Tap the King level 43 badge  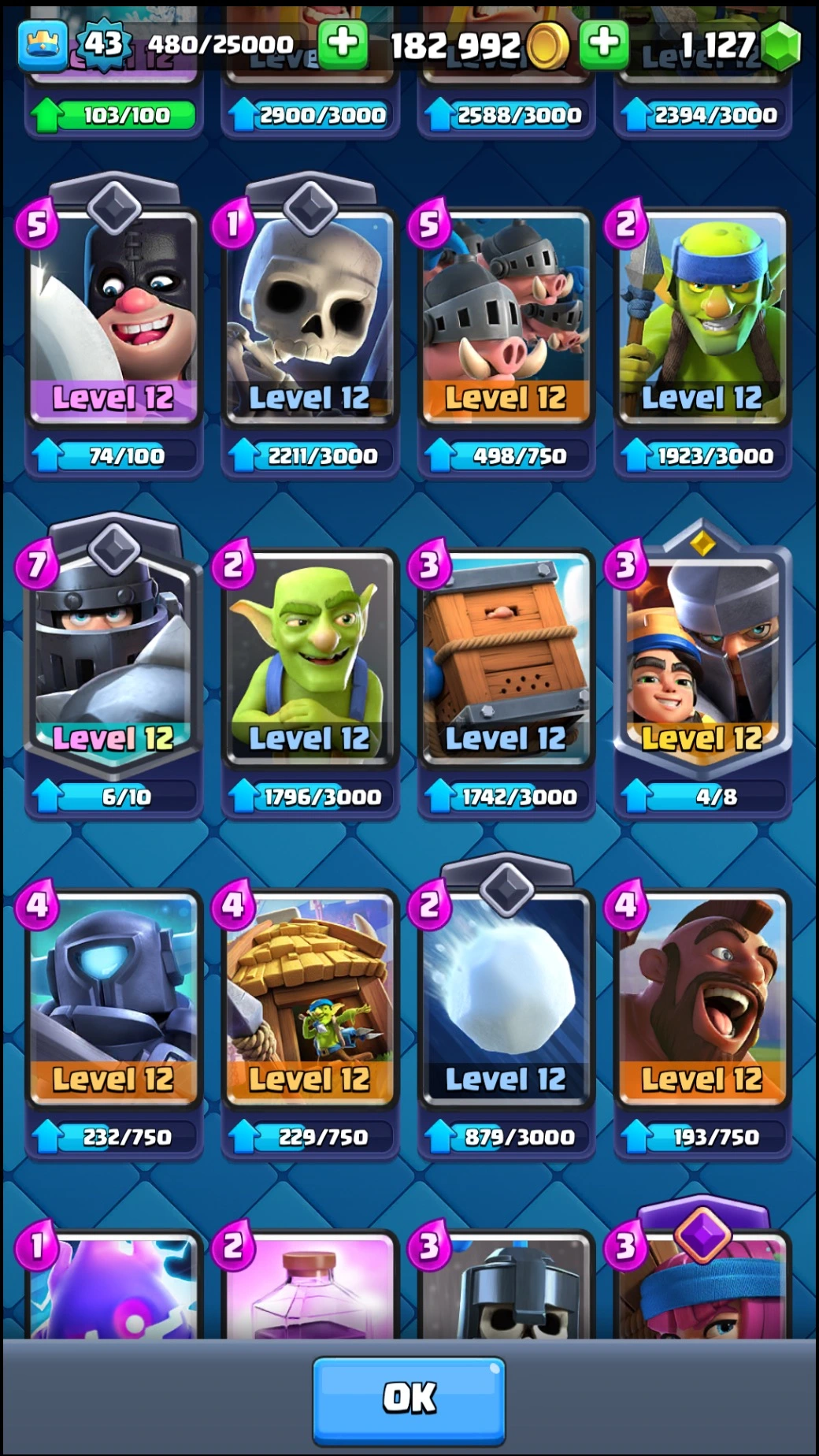click(105, 44)
